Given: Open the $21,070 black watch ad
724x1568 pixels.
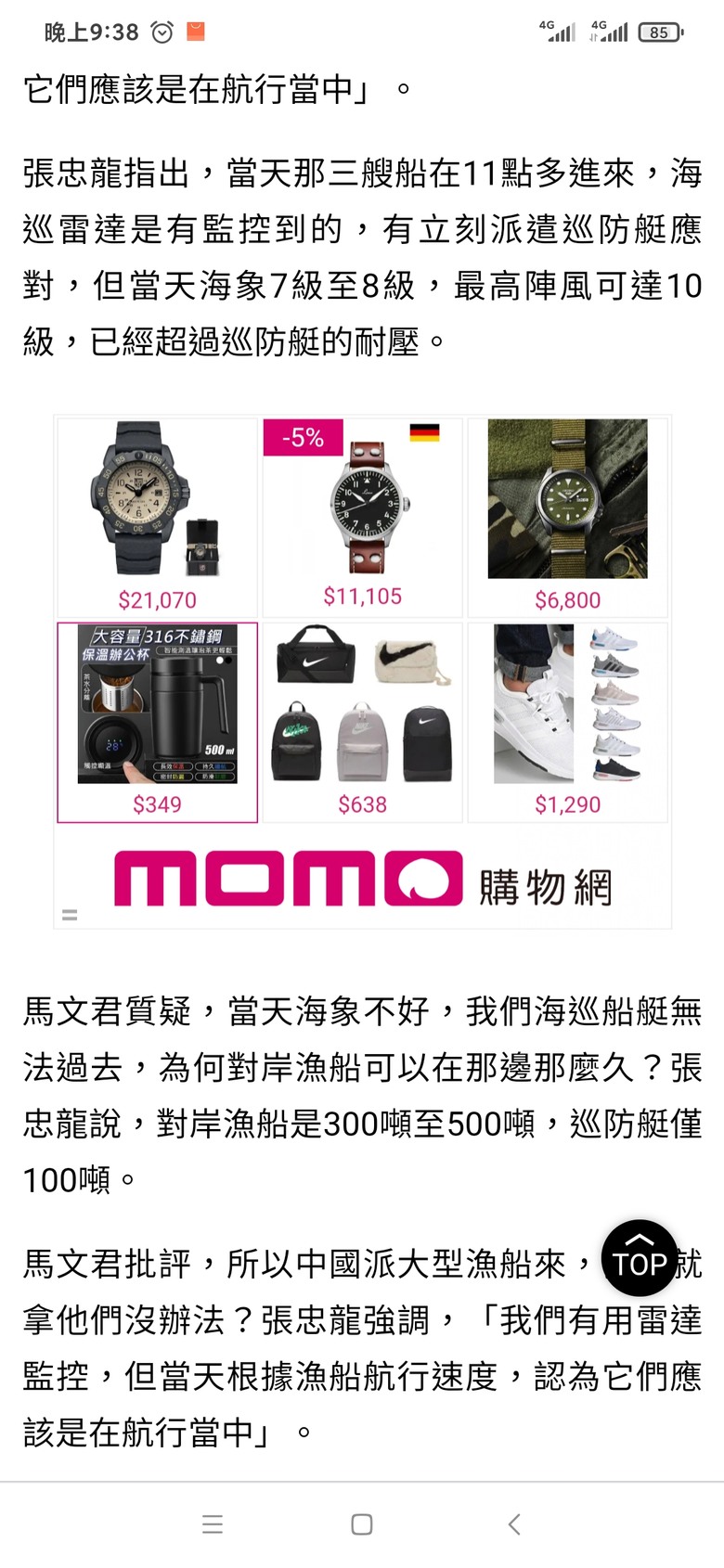Looking at the screenshot, I should coord(157,516).
